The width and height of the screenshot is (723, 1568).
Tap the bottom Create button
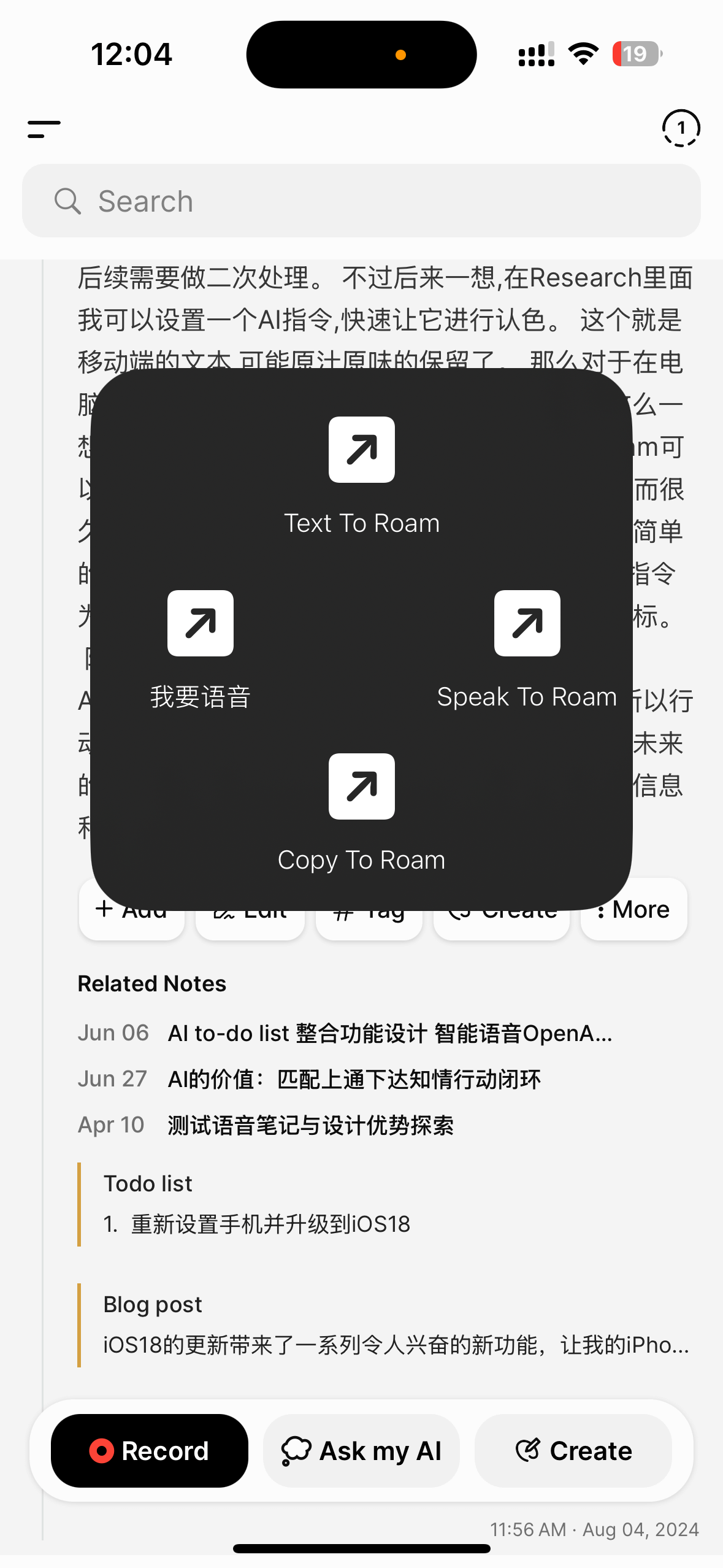coord(573,1451)
